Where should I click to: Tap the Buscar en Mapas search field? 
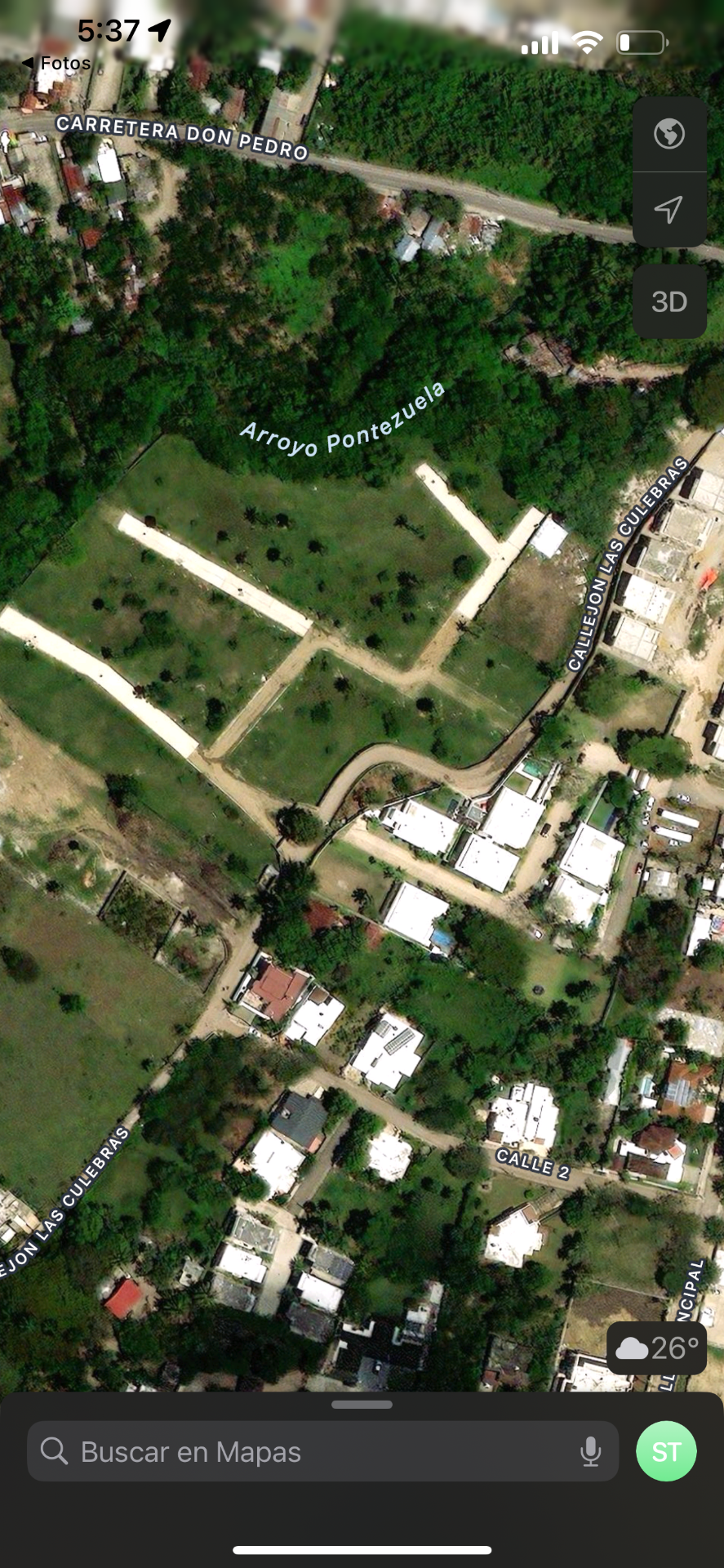310,1451
